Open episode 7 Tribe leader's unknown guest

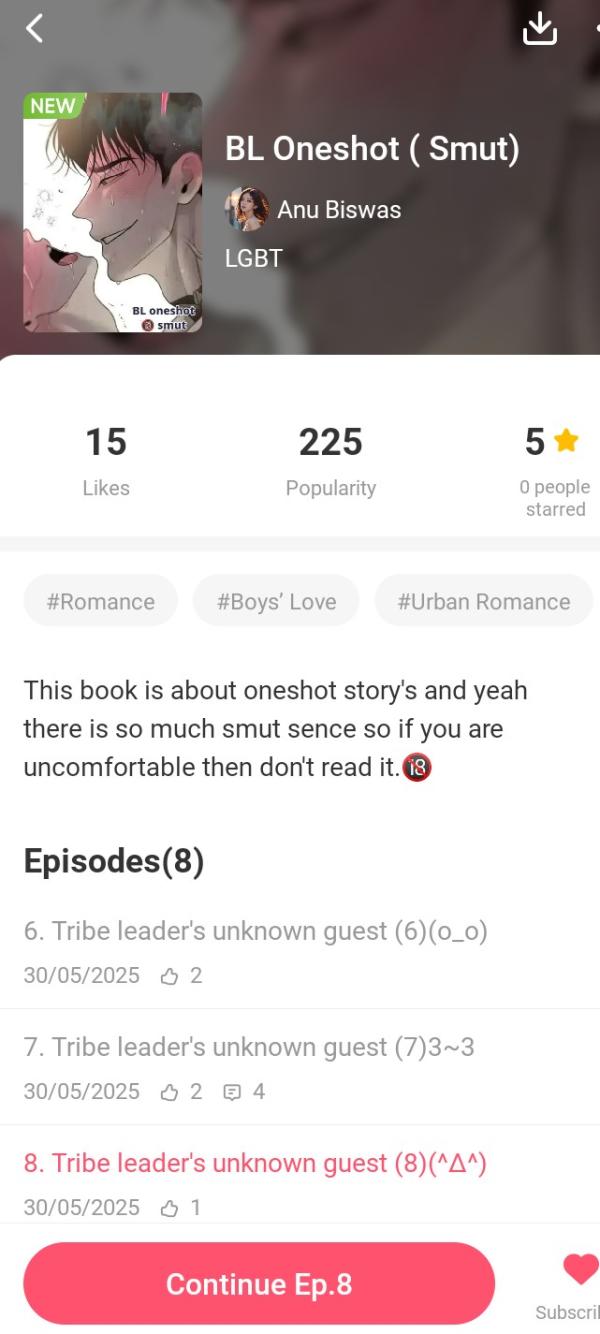pyautogui.click(x=249, y=1047)
